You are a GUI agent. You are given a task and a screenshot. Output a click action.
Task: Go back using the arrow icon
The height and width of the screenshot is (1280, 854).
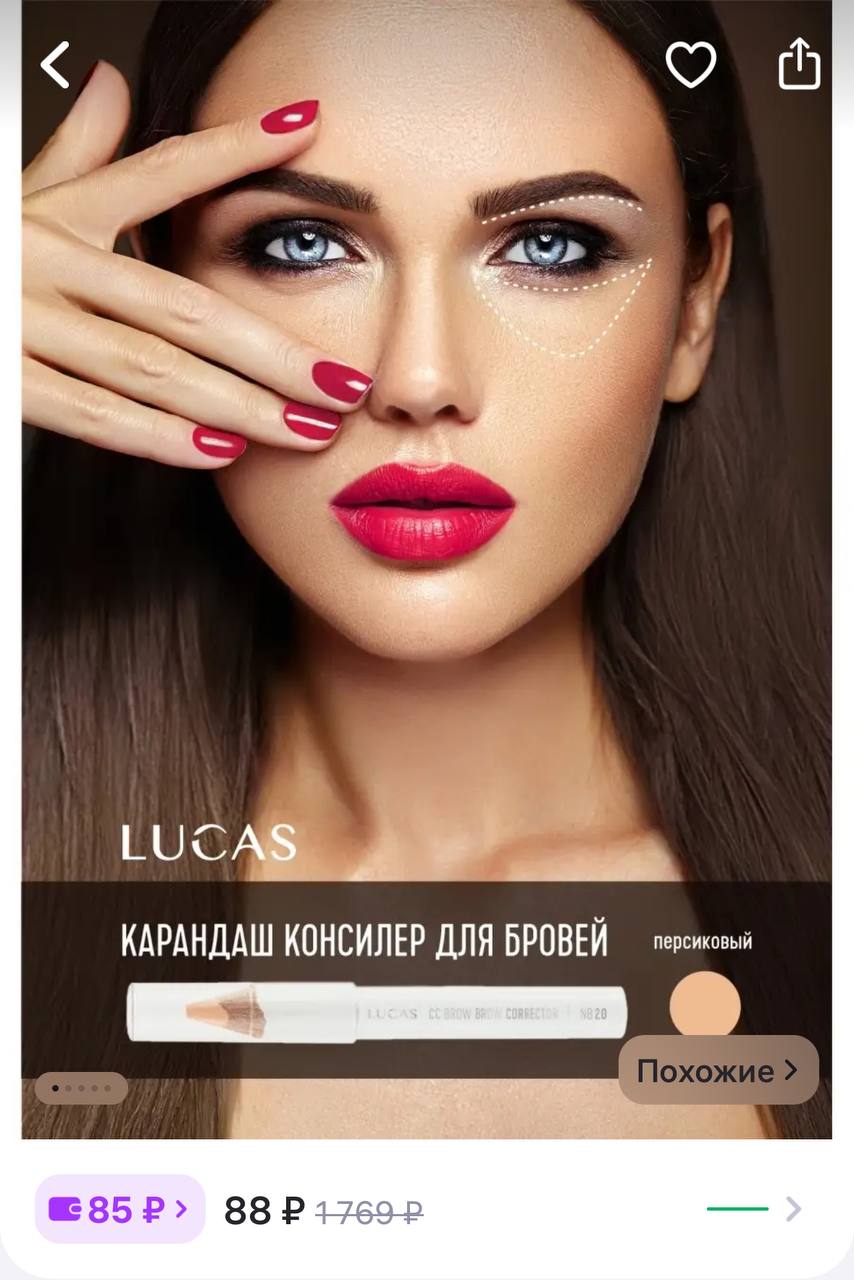[56, 66]
